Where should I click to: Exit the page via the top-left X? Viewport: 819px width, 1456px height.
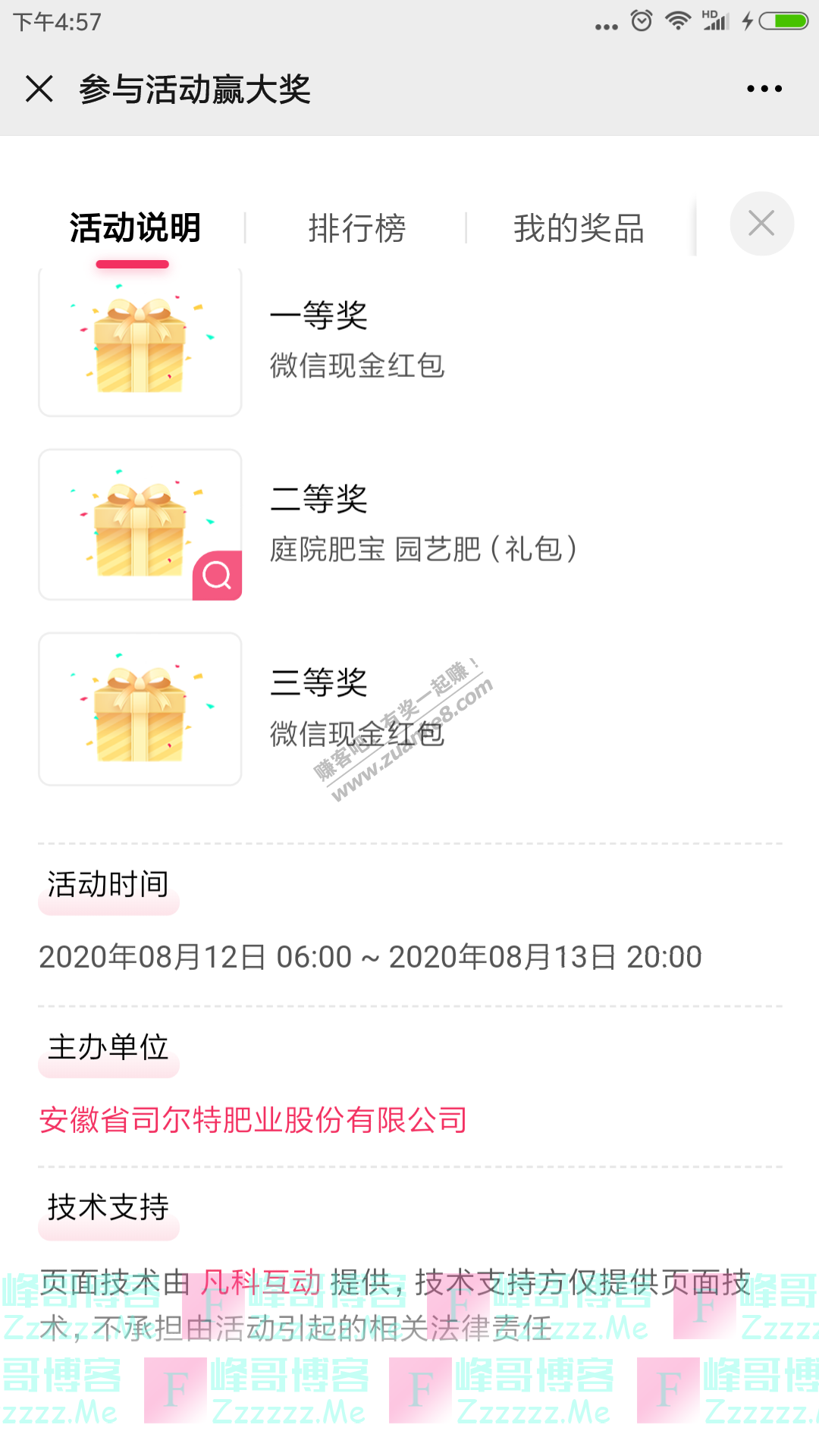(x=39, y=88)
